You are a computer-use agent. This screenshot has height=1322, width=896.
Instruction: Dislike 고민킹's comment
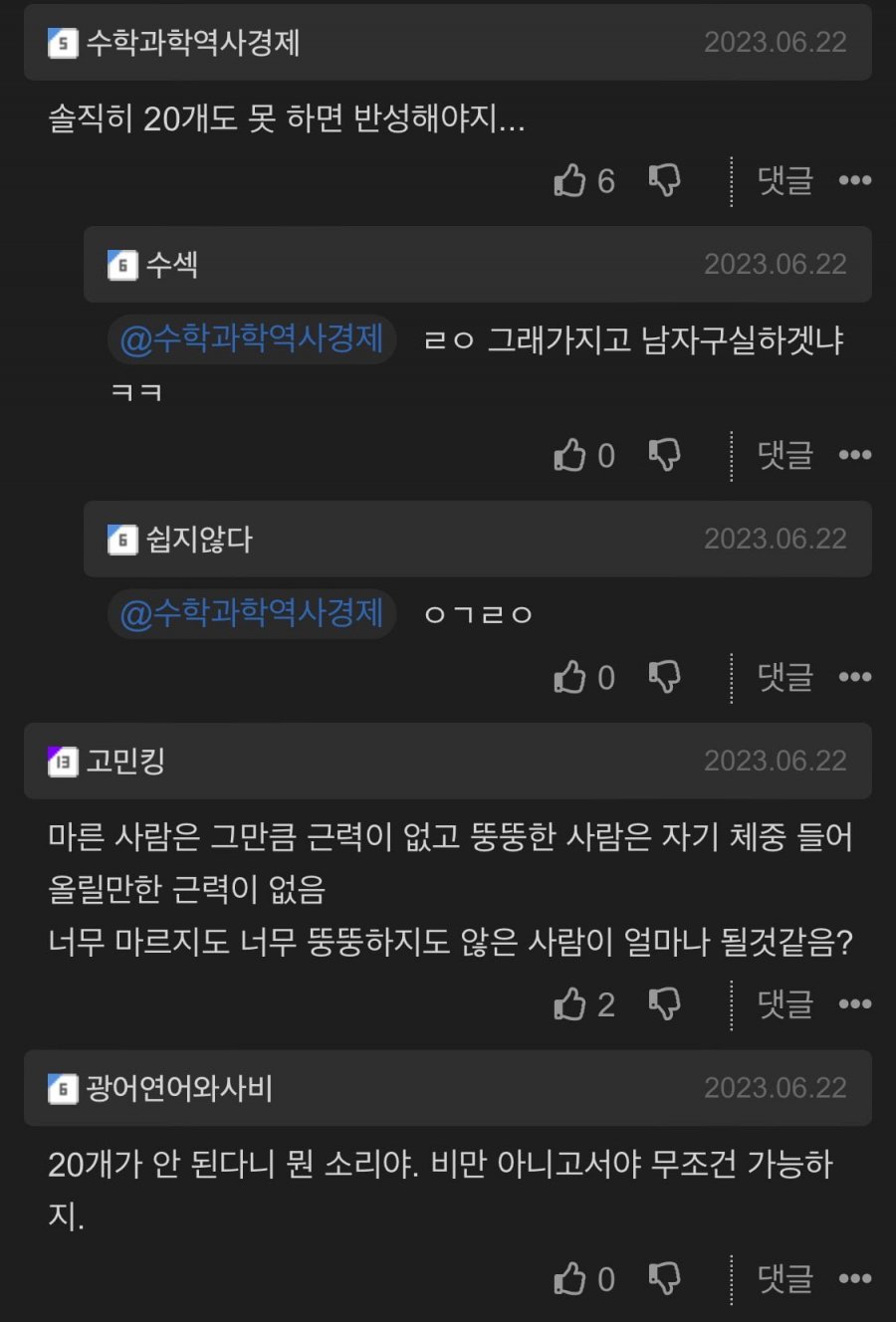tap(664, 1003)
